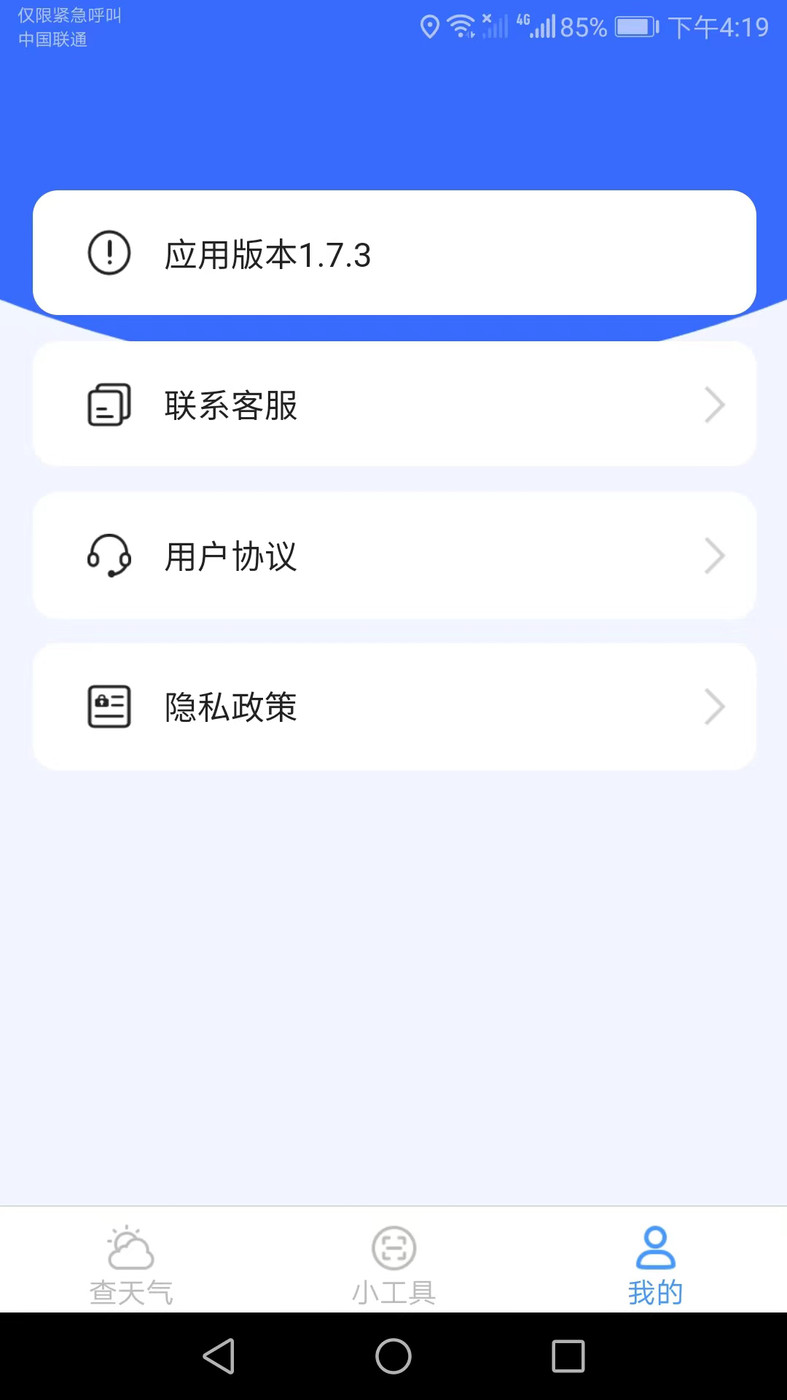The height and width of the screenshot is (1400, 787).
Task: Open 隐私政策 via its chevron arrow
Action: click(x=714, y=706)
